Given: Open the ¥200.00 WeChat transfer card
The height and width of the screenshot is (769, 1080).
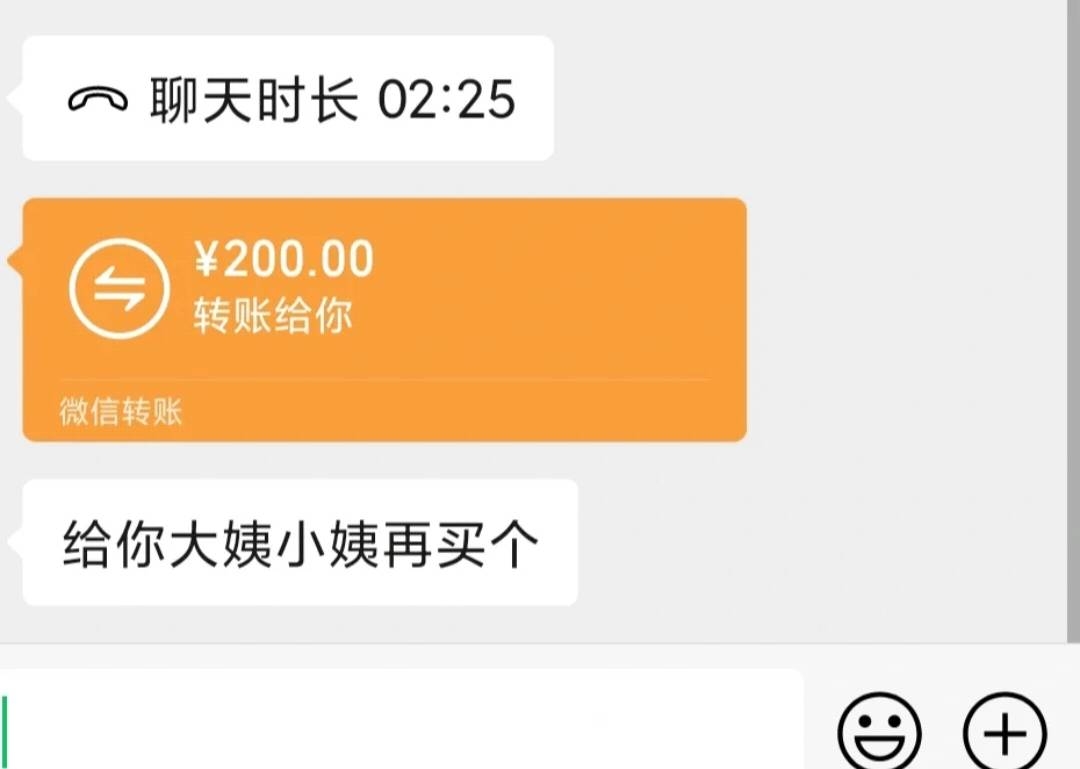Looking at the screenshot, I should point(384,318).
